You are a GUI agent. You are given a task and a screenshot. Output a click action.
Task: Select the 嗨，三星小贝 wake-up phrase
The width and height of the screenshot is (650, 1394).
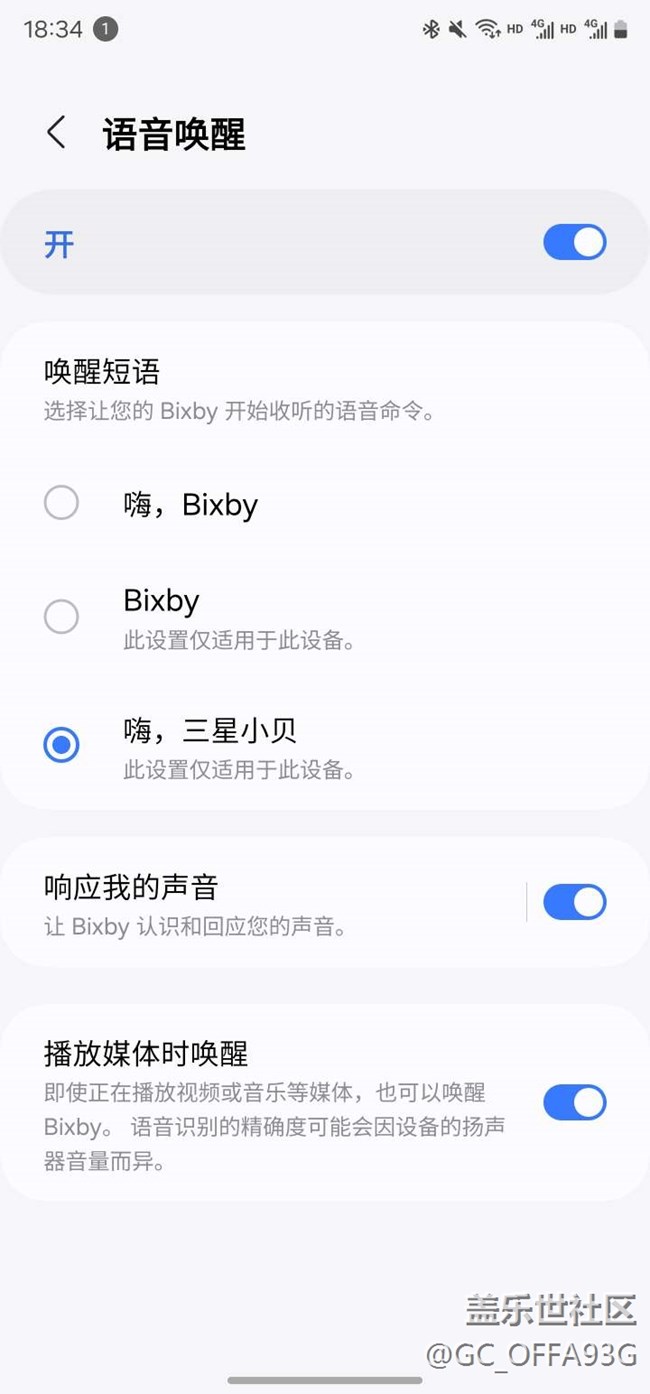pos(62,745)
